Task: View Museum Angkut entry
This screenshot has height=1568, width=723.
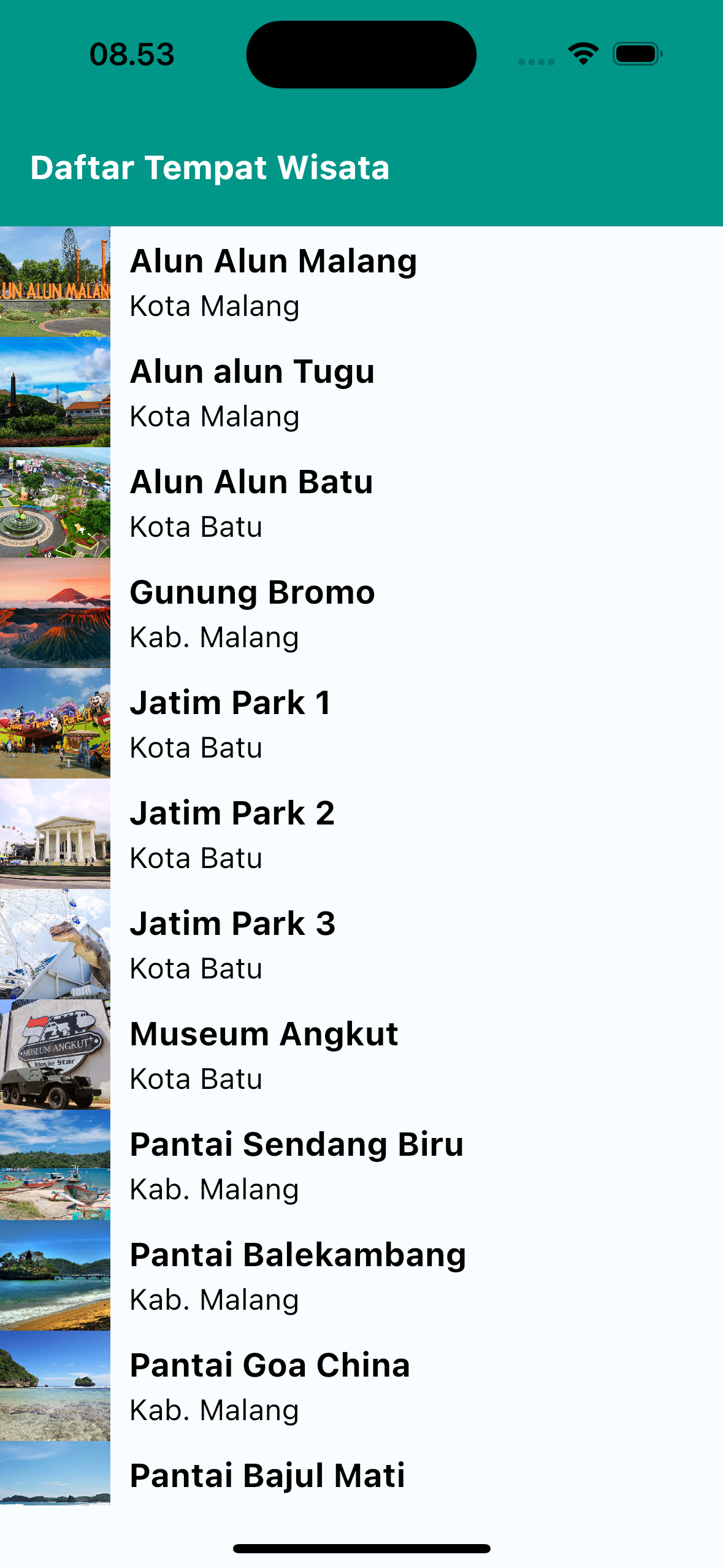Action: tap(361, 1055)
